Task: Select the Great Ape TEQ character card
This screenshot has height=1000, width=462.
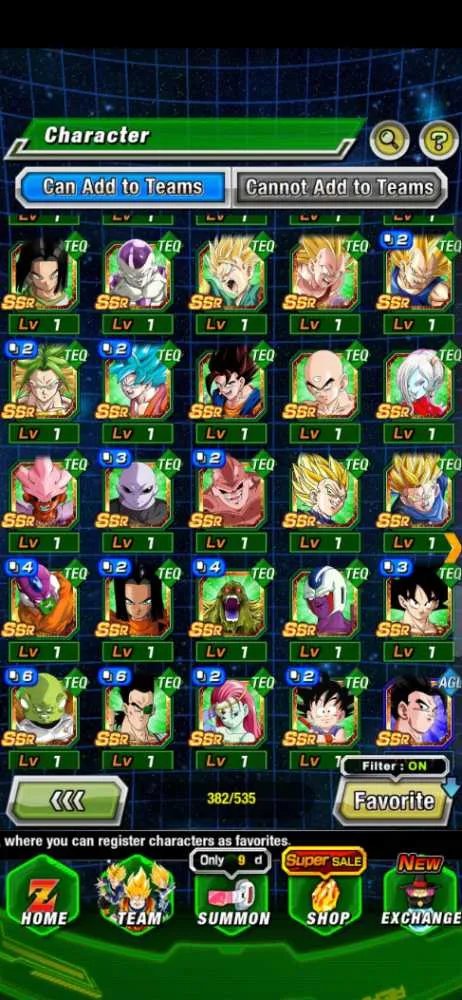Action: pyautogui.click(x=232, y=601)
